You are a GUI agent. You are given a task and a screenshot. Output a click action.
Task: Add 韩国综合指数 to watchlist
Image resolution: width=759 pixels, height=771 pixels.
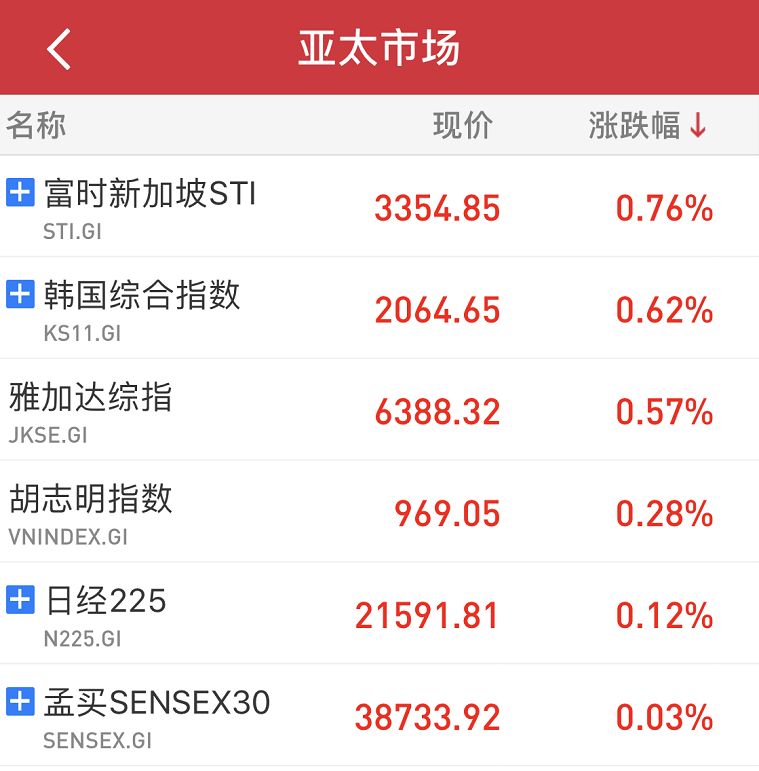[20, 294]
